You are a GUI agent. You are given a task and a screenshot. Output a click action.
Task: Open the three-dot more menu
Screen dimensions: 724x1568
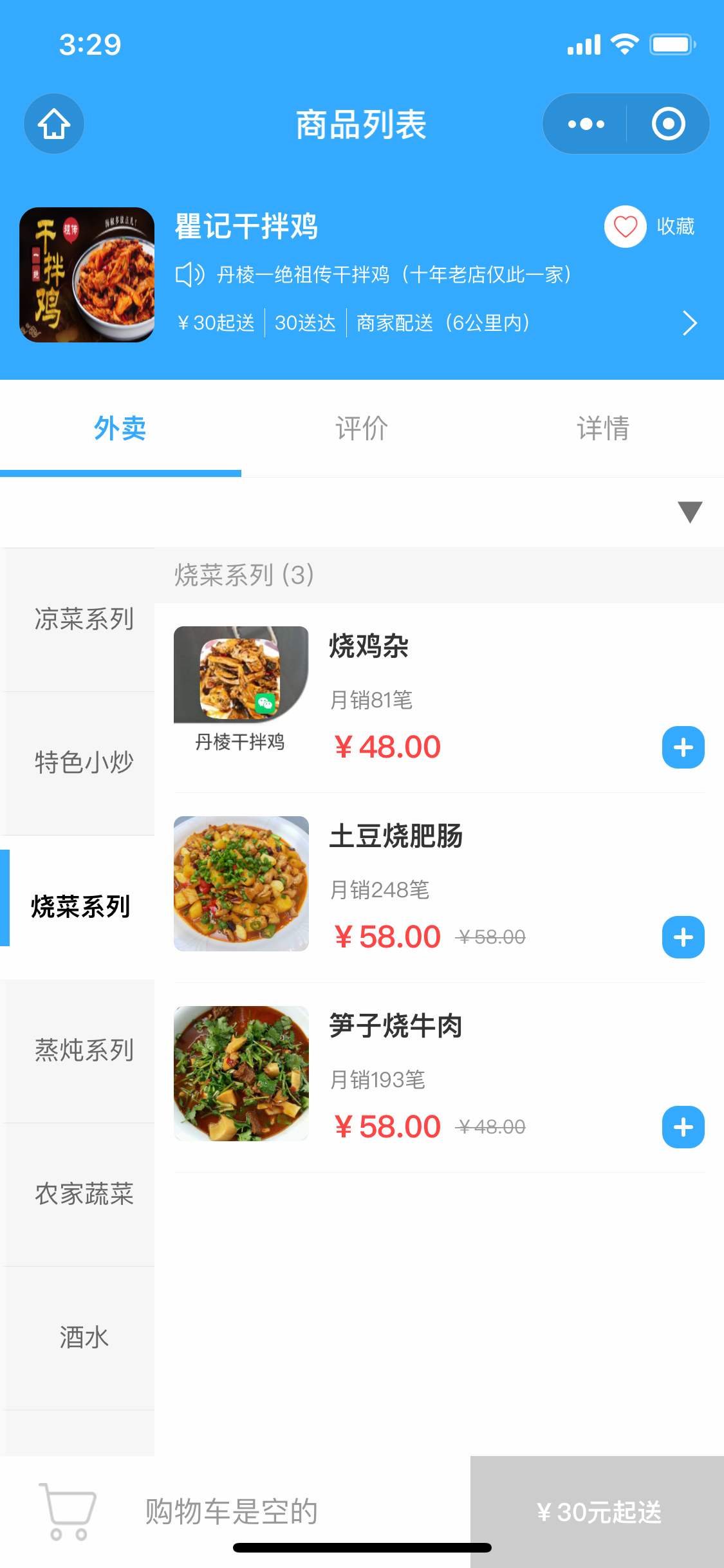point(586,124)
